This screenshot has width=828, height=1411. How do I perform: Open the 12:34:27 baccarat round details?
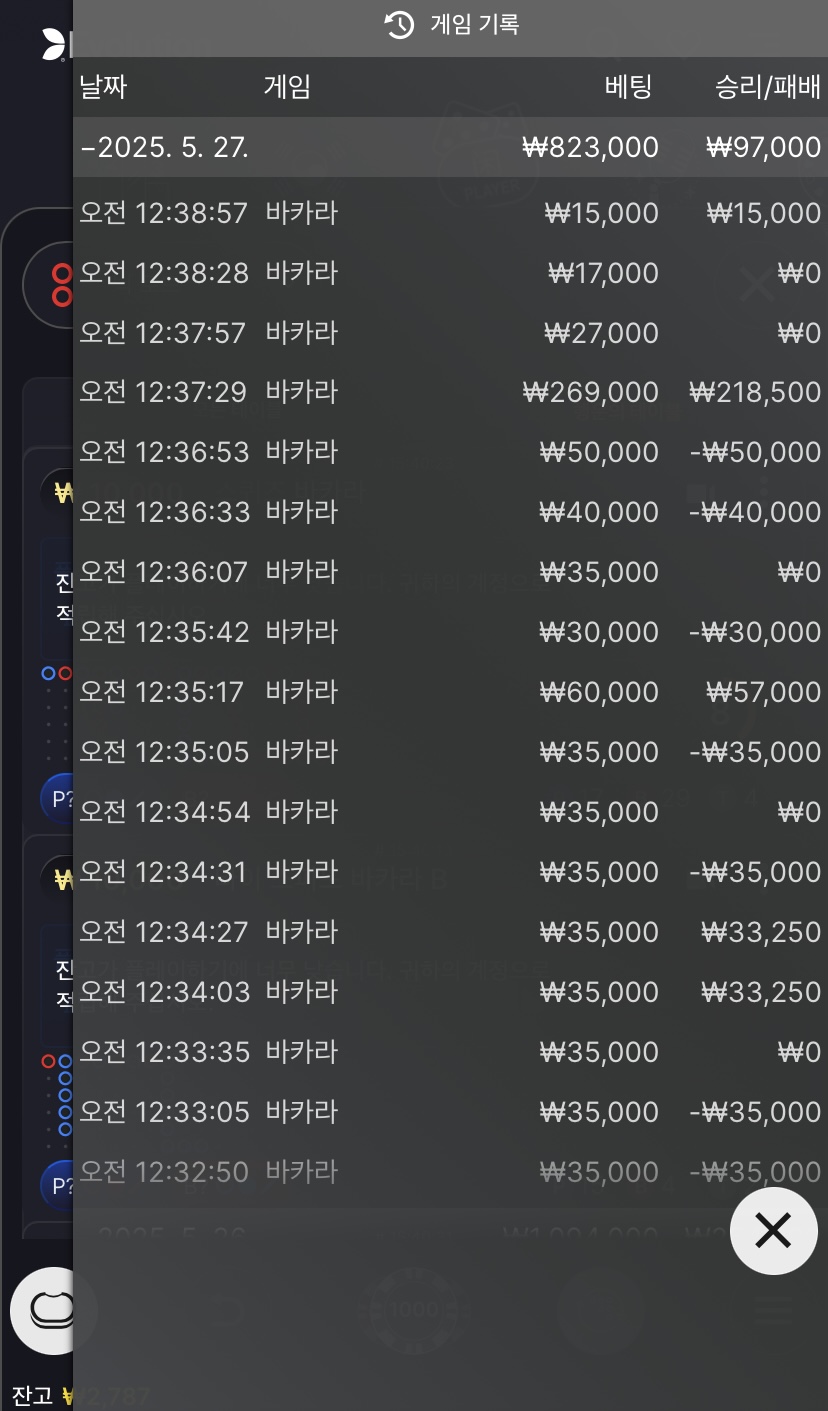pos(450,932)
